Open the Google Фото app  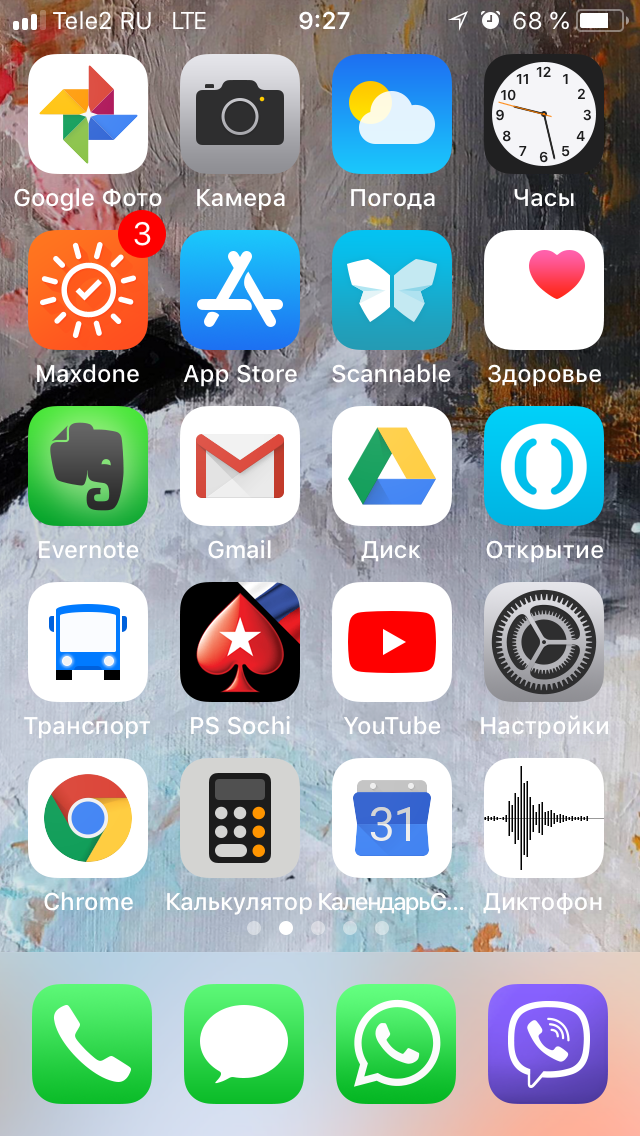tap(88, 114)
